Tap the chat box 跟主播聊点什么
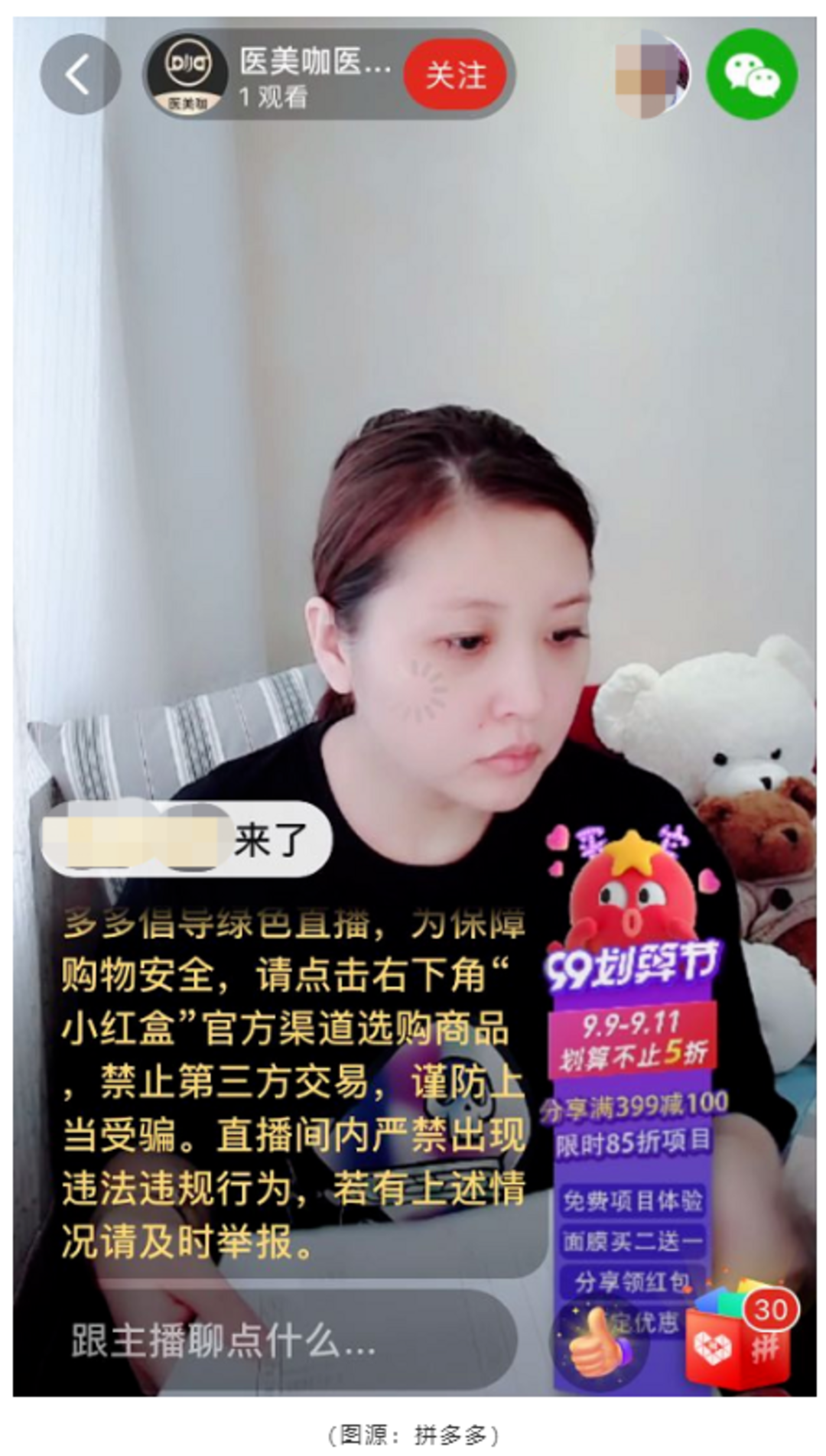The width and height of the screenshot is (826, 1456). tap(291, 1341)
